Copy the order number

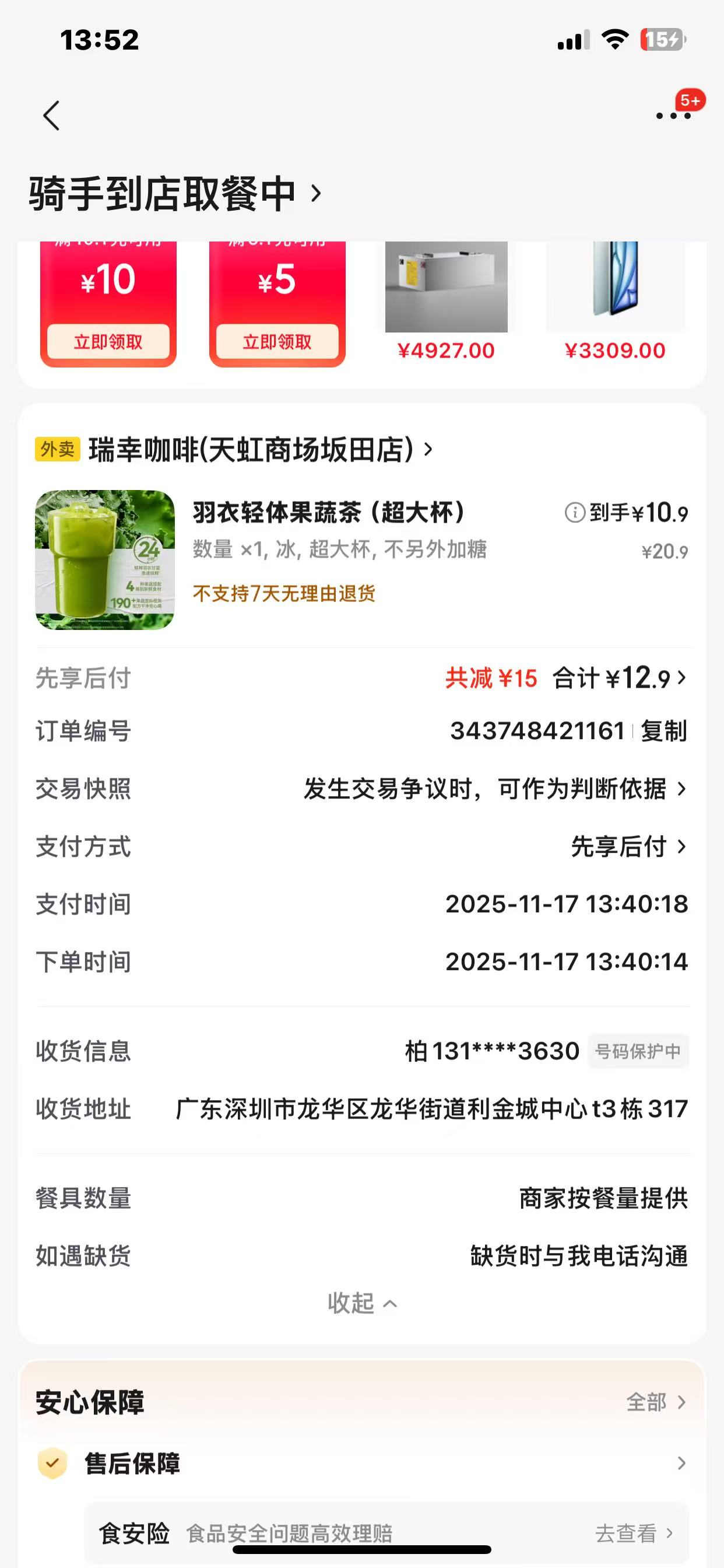pyautogui.click(x=664, y=730)
